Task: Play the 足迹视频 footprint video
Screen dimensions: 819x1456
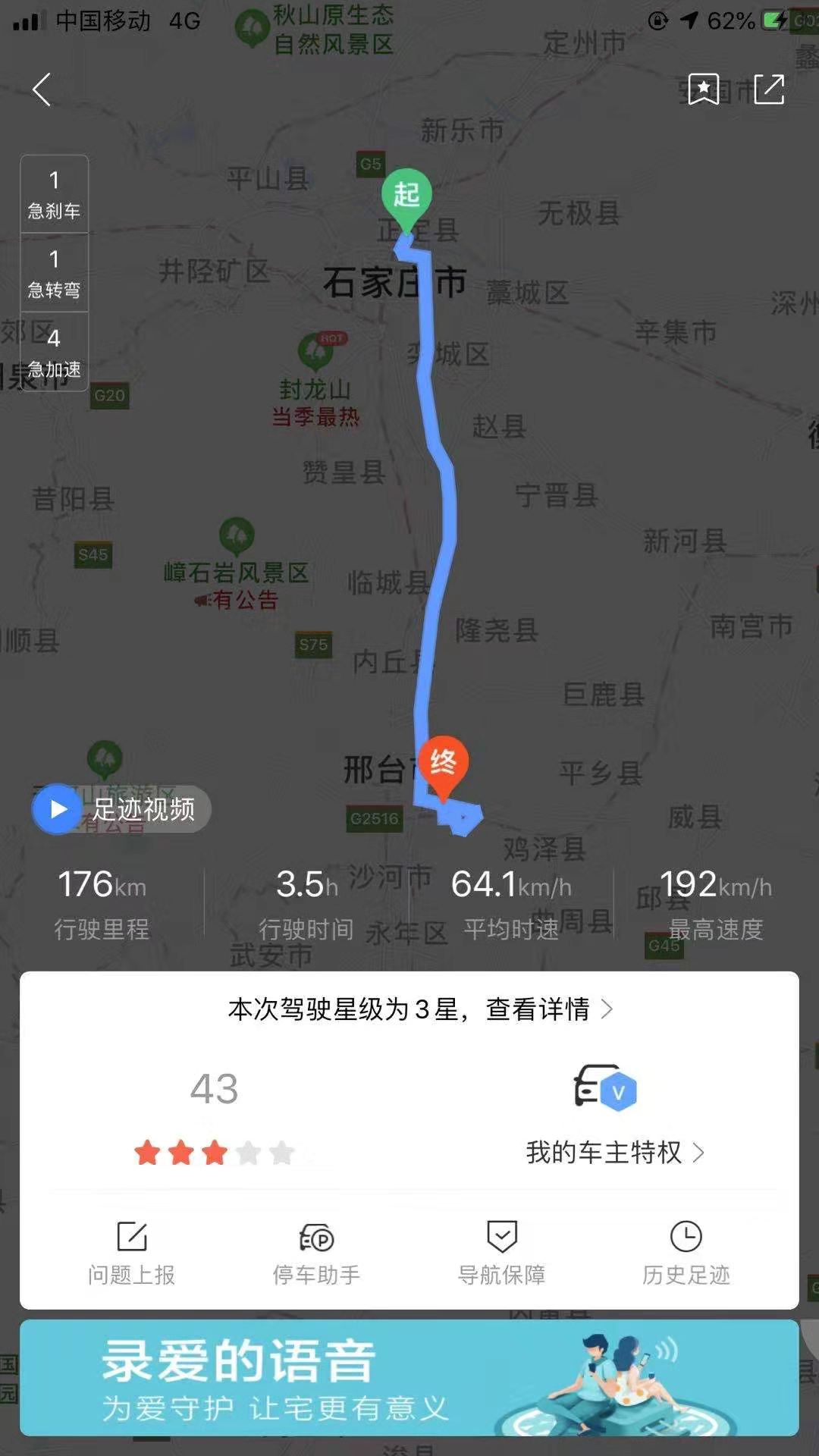Action: [x=121, y=809]
